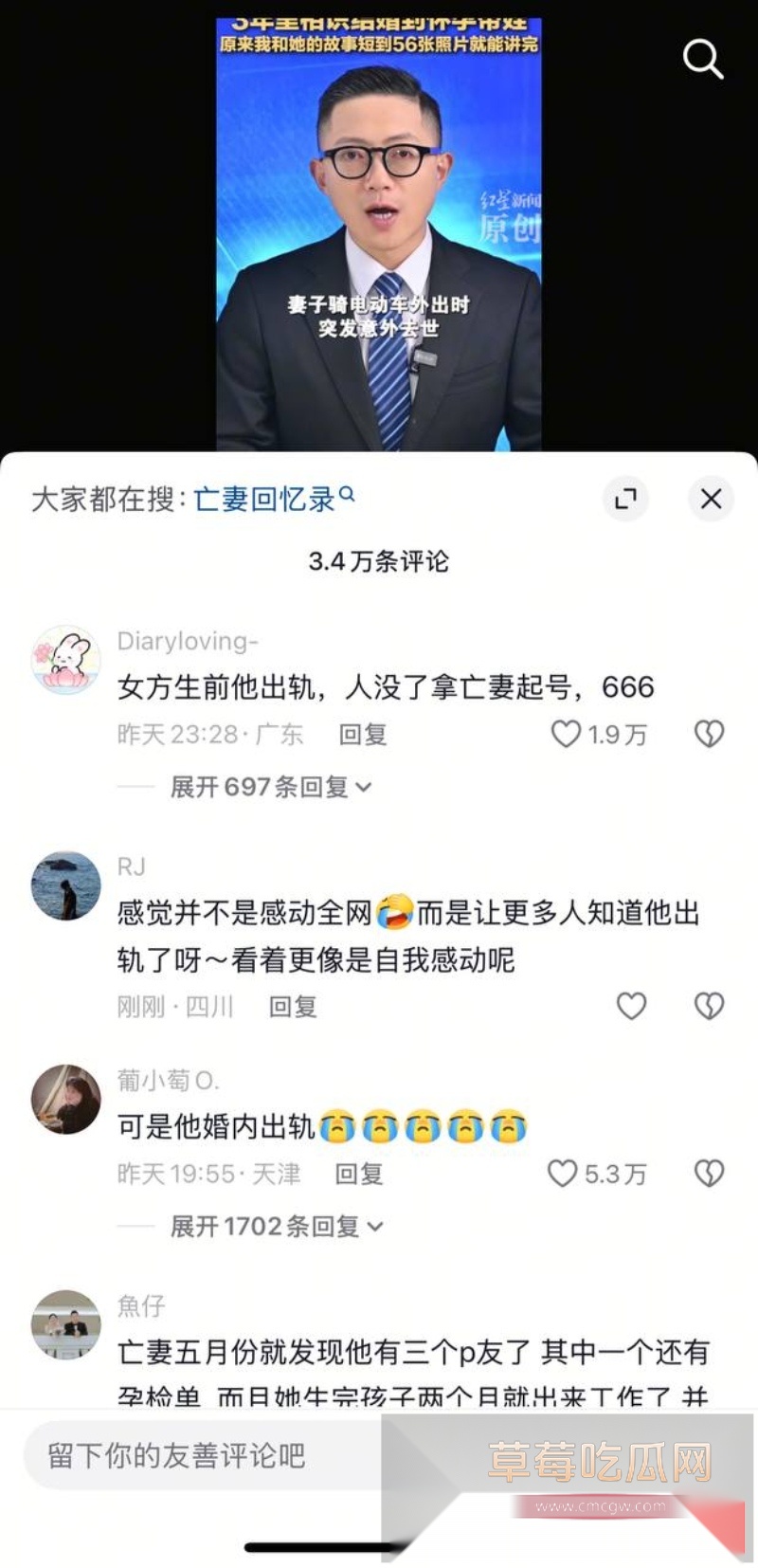Tap the dislike icon on RJ's comment

click(x=709, y=1006)
